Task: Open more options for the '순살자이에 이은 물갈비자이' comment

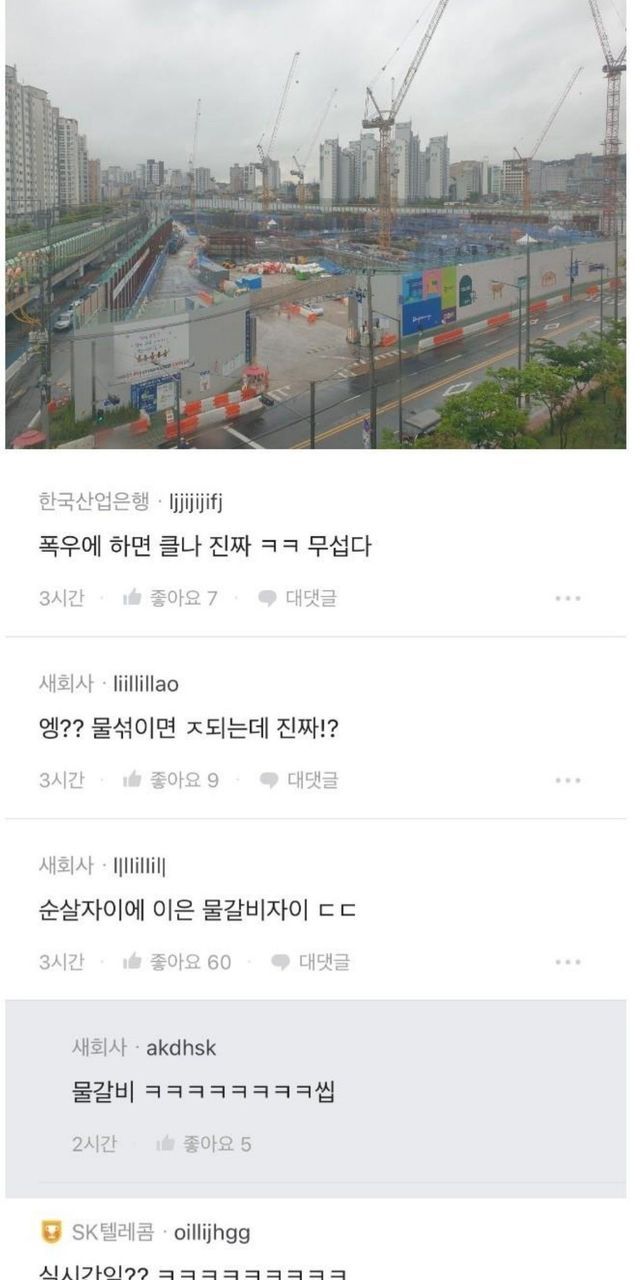Action: click(568, 962)
